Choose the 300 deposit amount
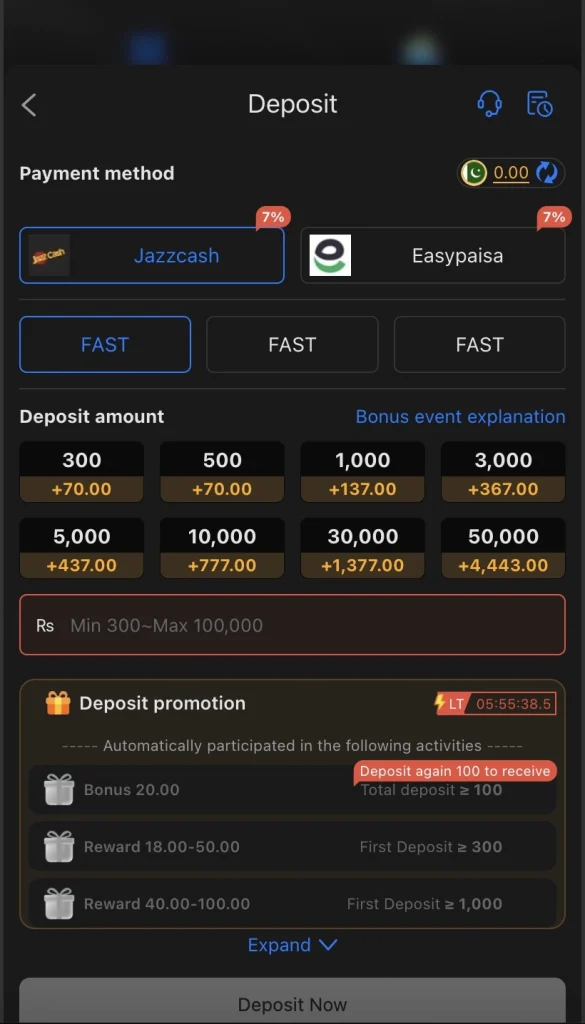 [x=82, y=472]
